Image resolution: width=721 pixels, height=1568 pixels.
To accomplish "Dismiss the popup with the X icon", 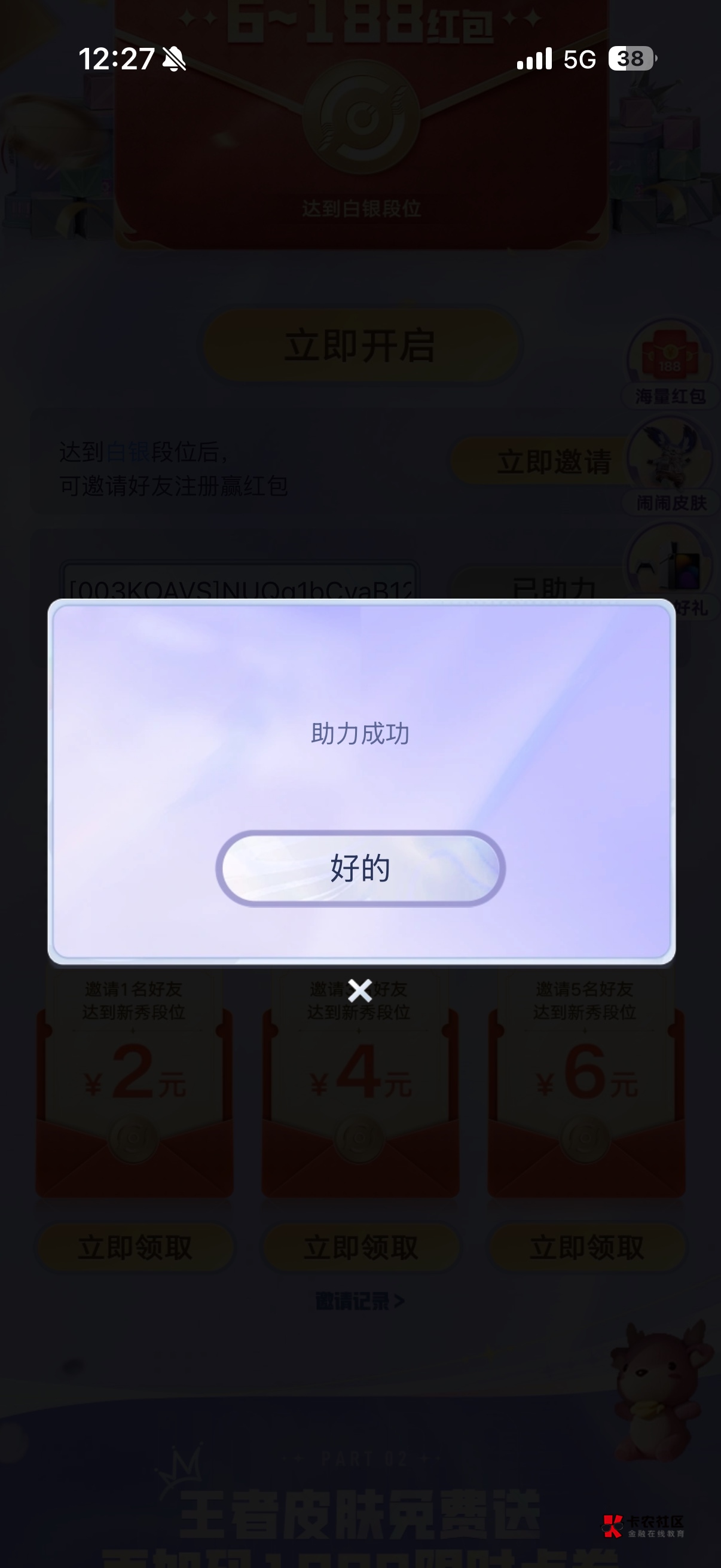I will coord(359,990).
